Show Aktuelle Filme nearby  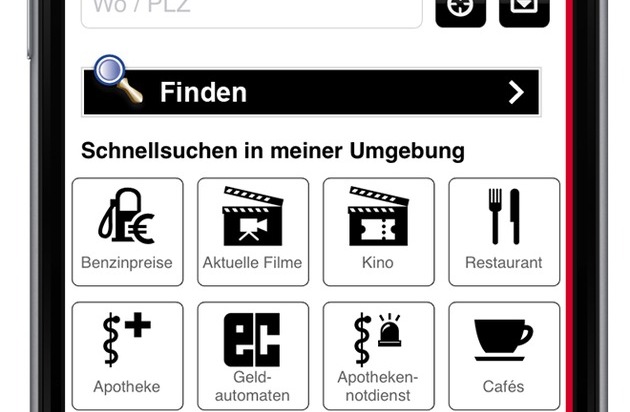point(253,231)
